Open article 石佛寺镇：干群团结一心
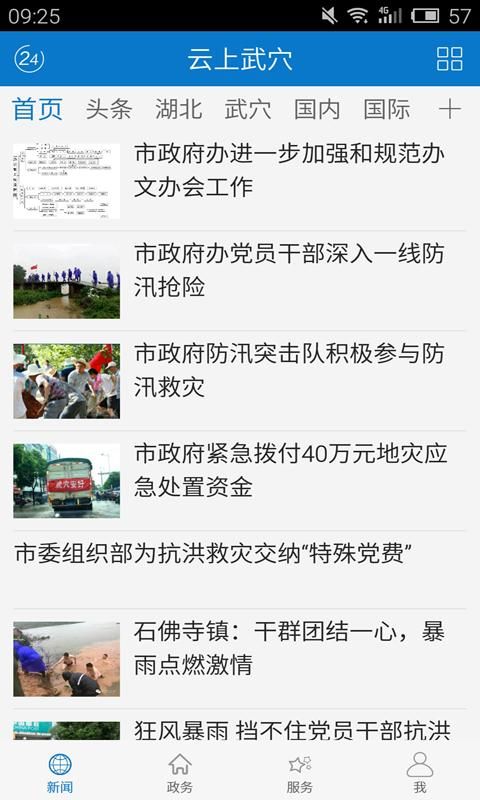480x800 pixels. [x=240, y=659]
